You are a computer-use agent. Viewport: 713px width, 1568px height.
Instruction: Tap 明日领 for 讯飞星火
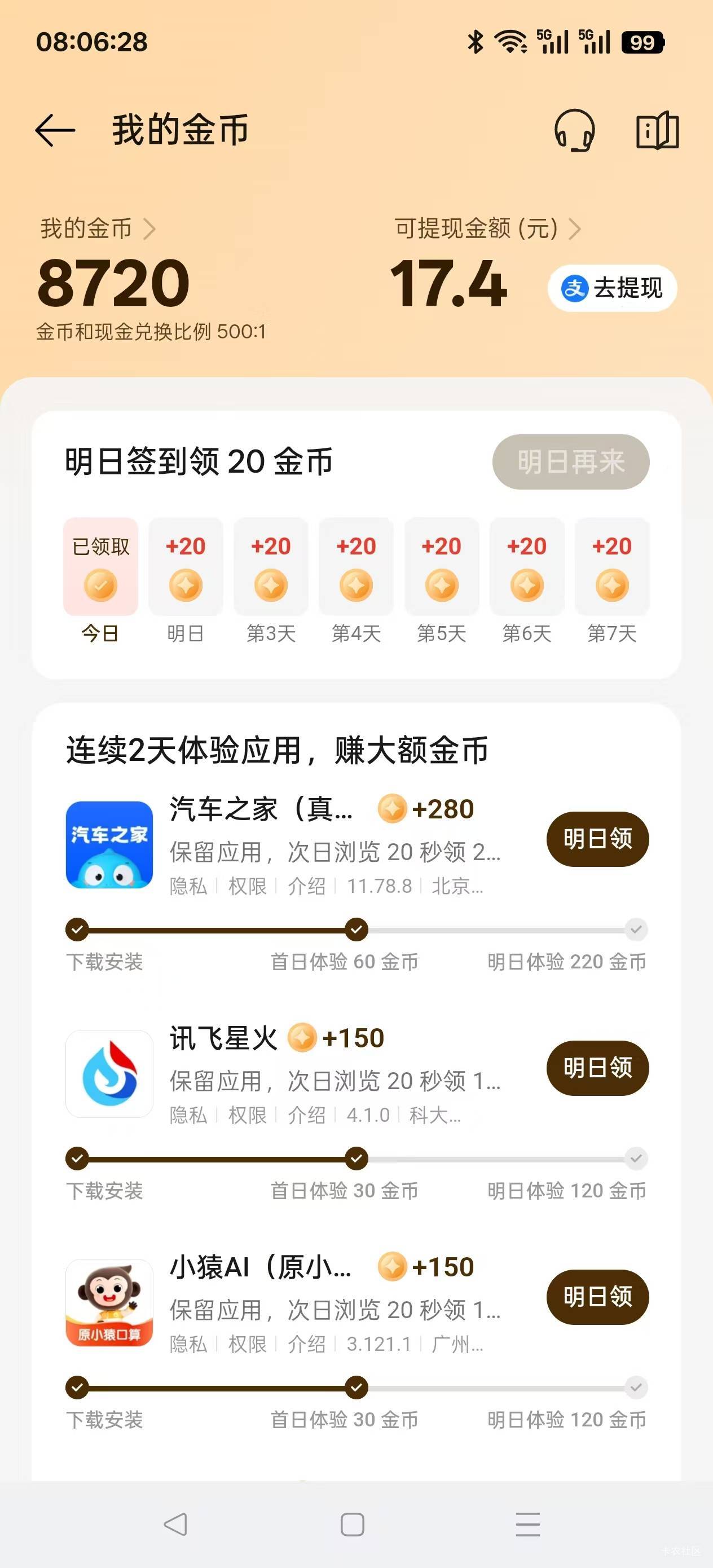coord(597,1068)
